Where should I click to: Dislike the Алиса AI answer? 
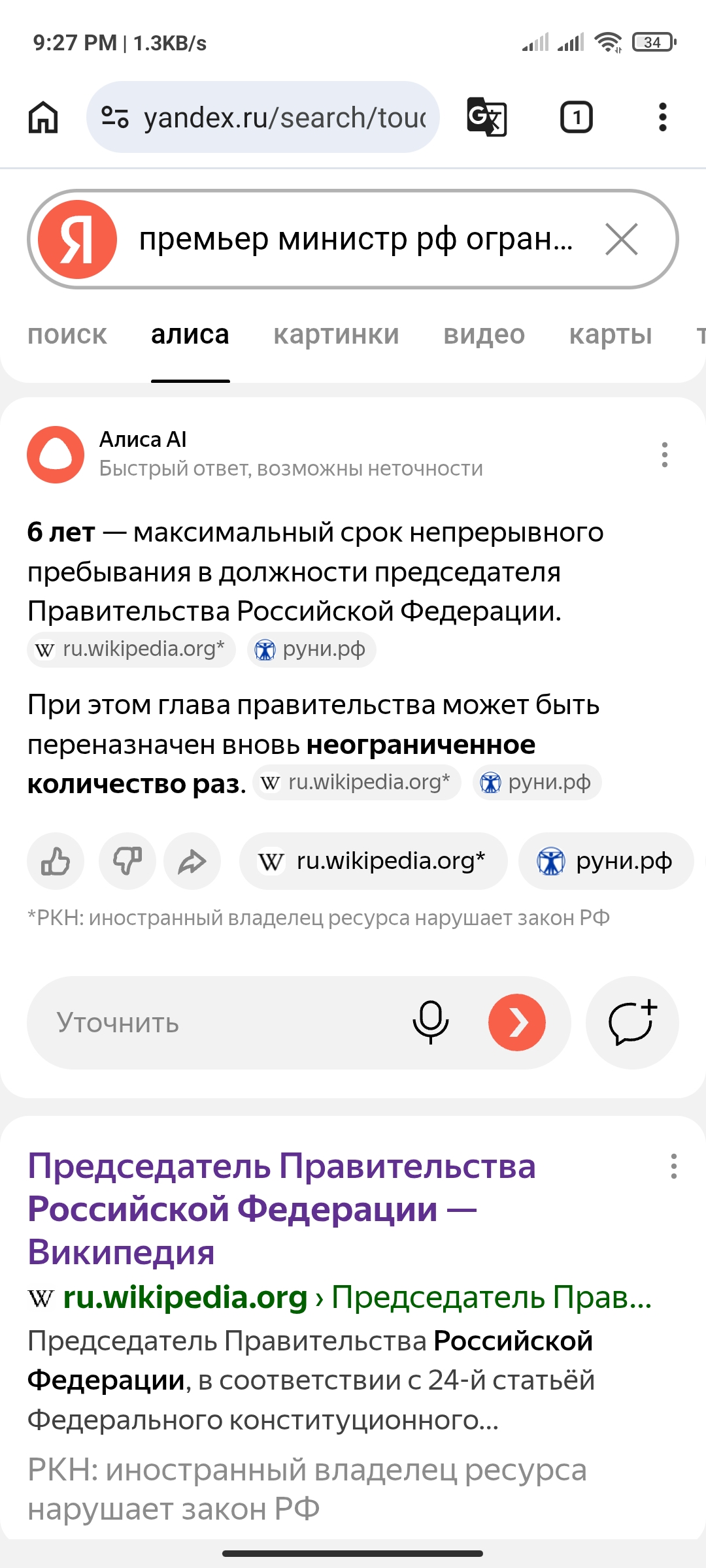[x=127, y=861]
